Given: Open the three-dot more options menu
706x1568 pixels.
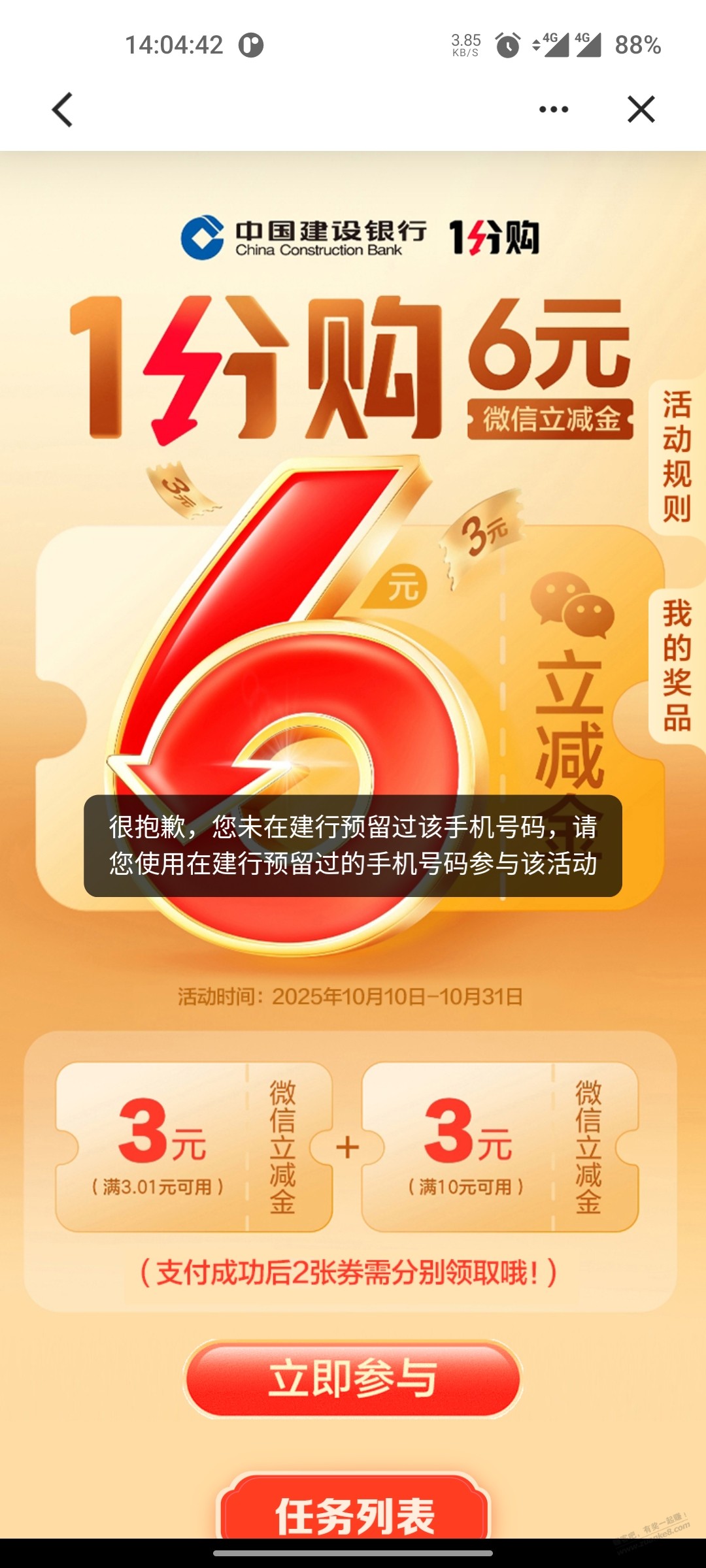Looking at the screenshot, I should pyautogui.click(x=553, y=109).
